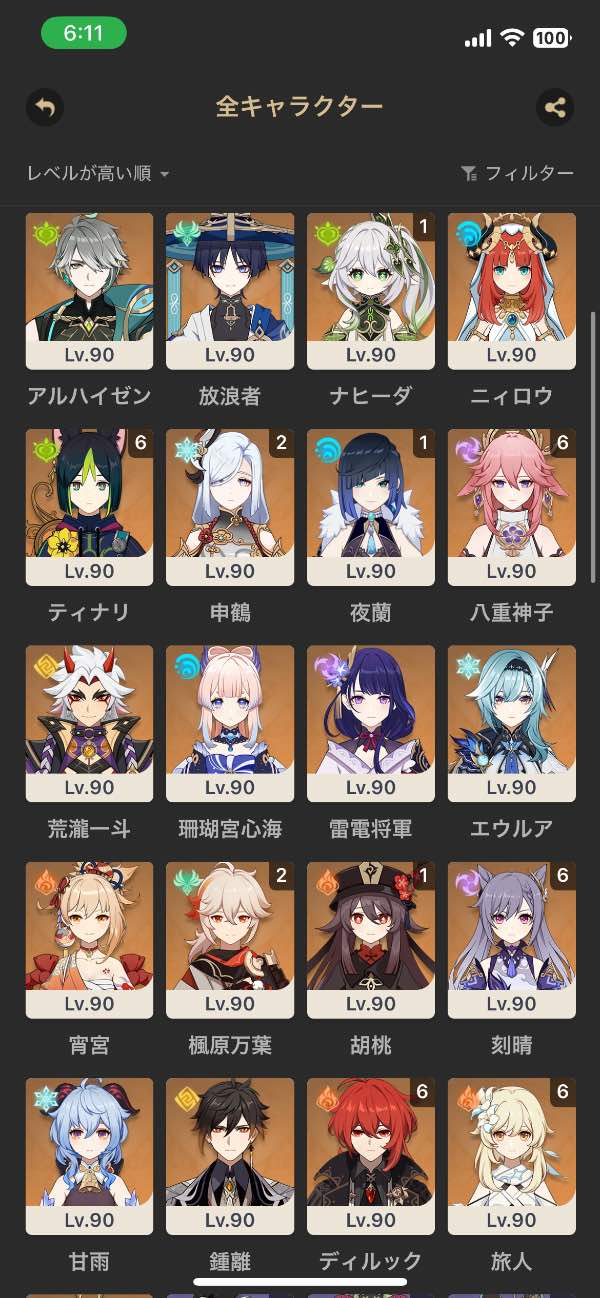600x1298 pixels.
Task: Tap the ティナリ character card
Action: [89, 507]
